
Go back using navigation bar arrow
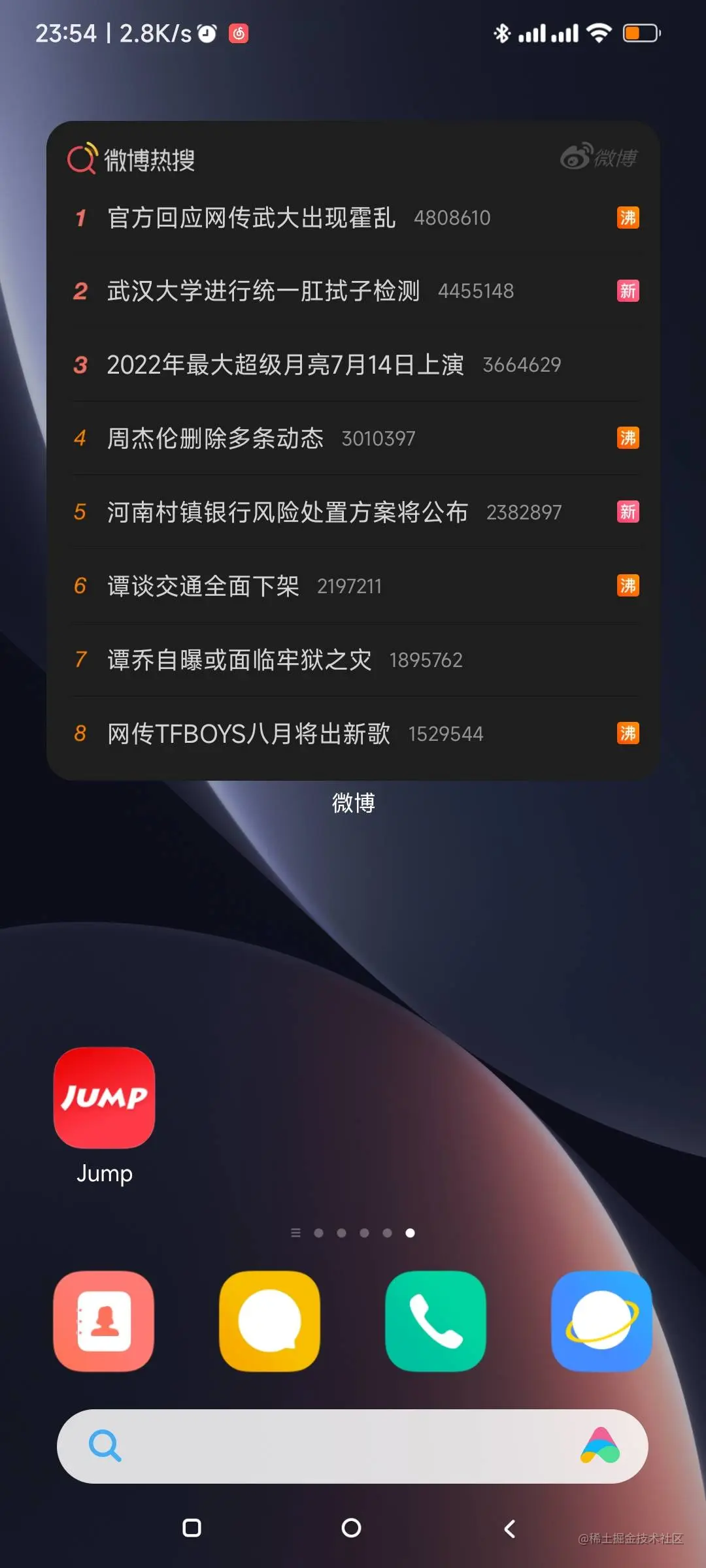pyautogui.click(x=510, y=1528)
